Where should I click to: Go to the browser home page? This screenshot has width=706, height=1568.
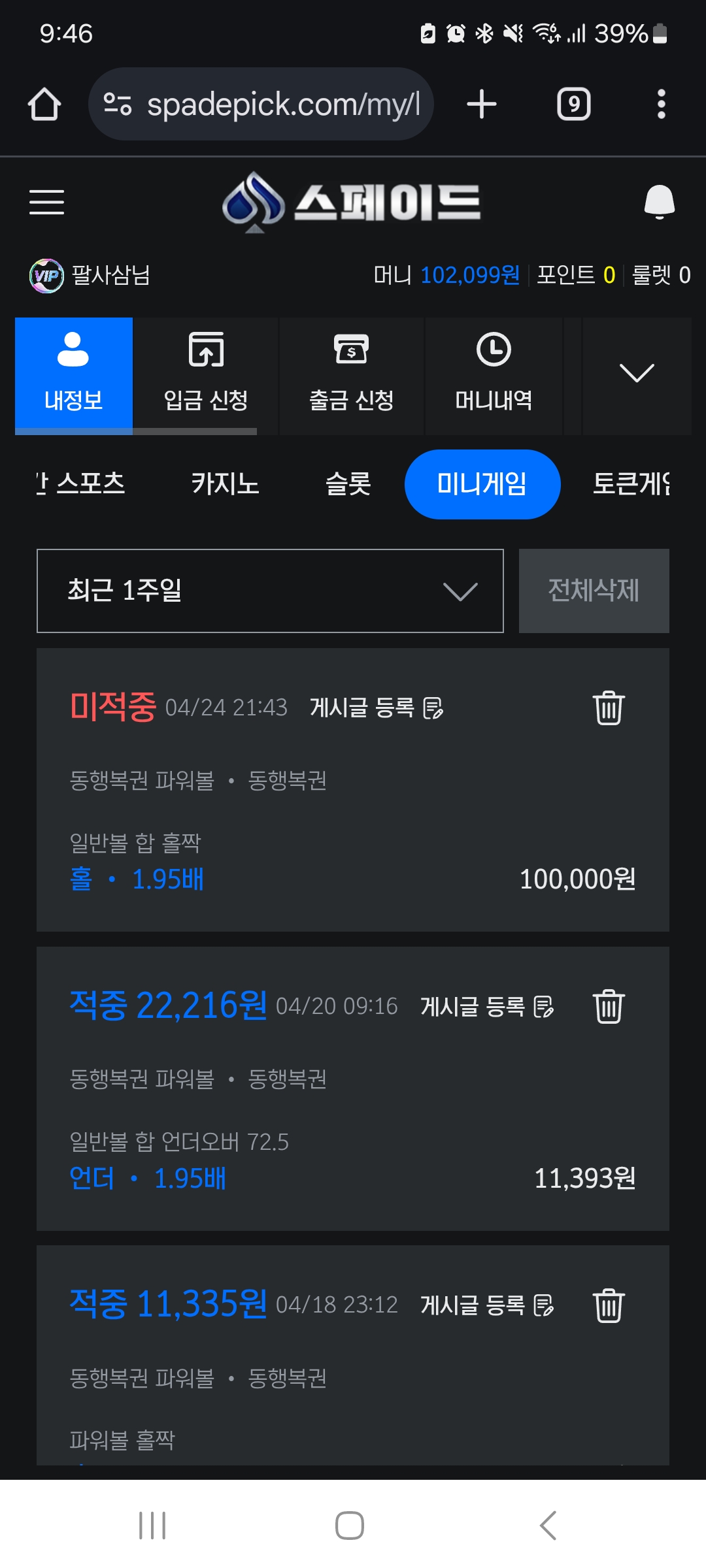pos(44,105)
